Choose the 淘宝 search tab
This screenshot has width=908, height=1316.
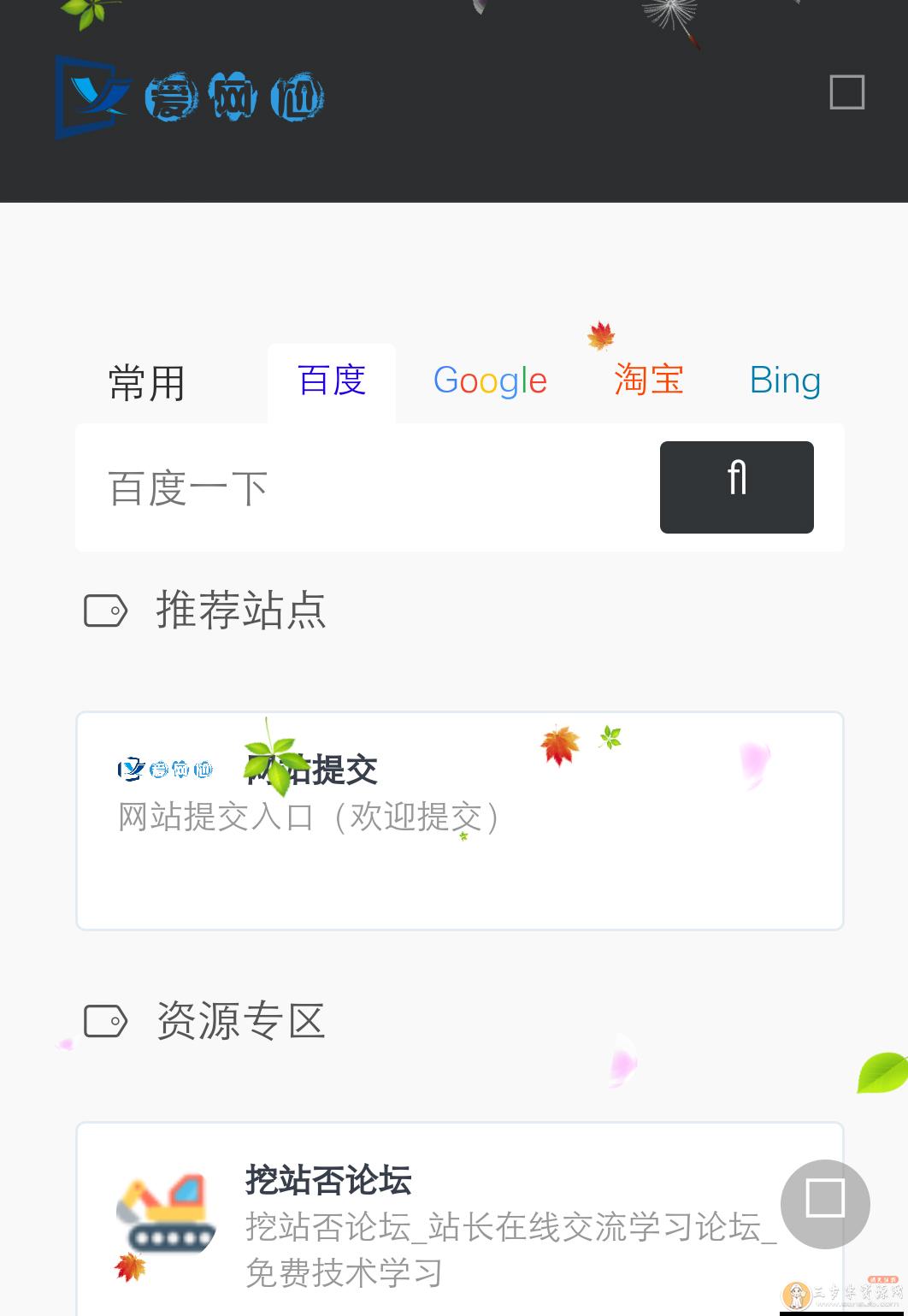(649, 381)
